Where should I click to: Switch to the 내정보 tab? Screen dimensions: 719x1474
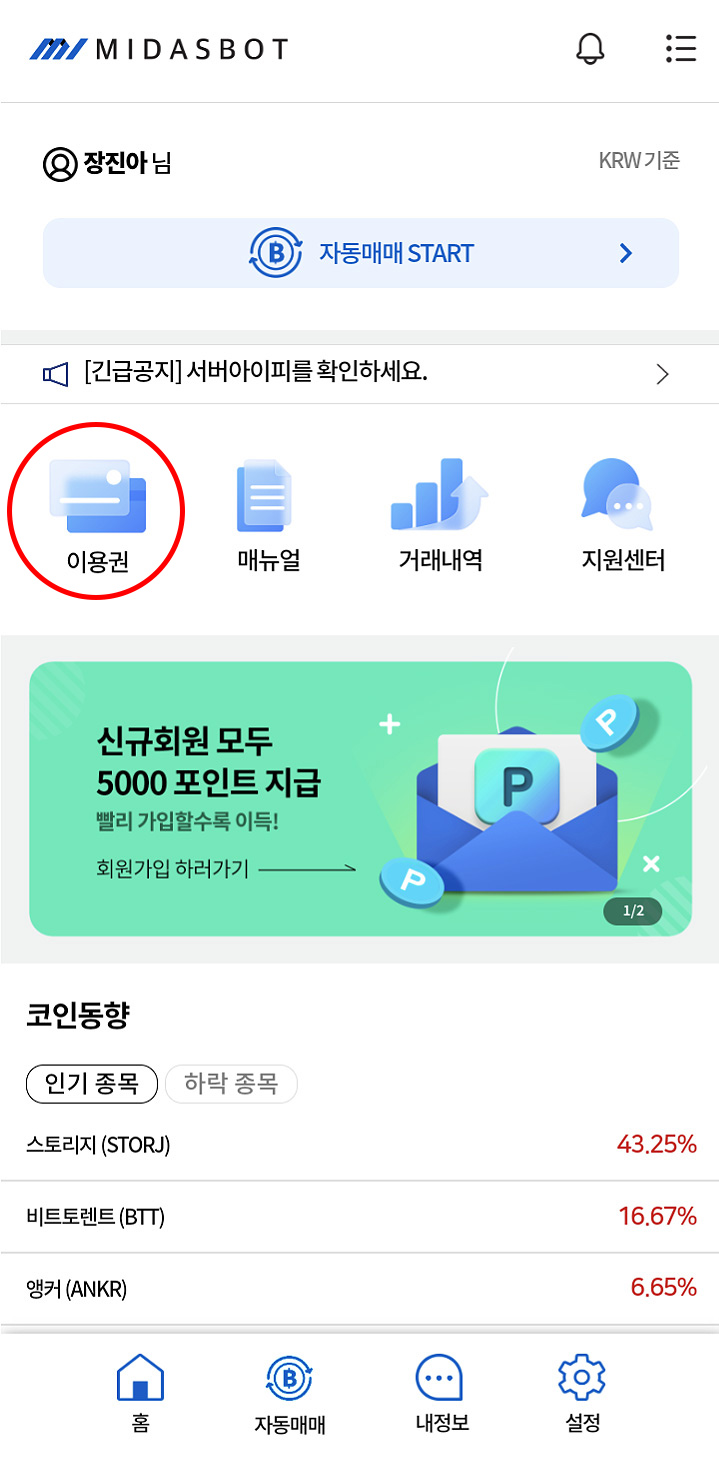(441, 1395)
